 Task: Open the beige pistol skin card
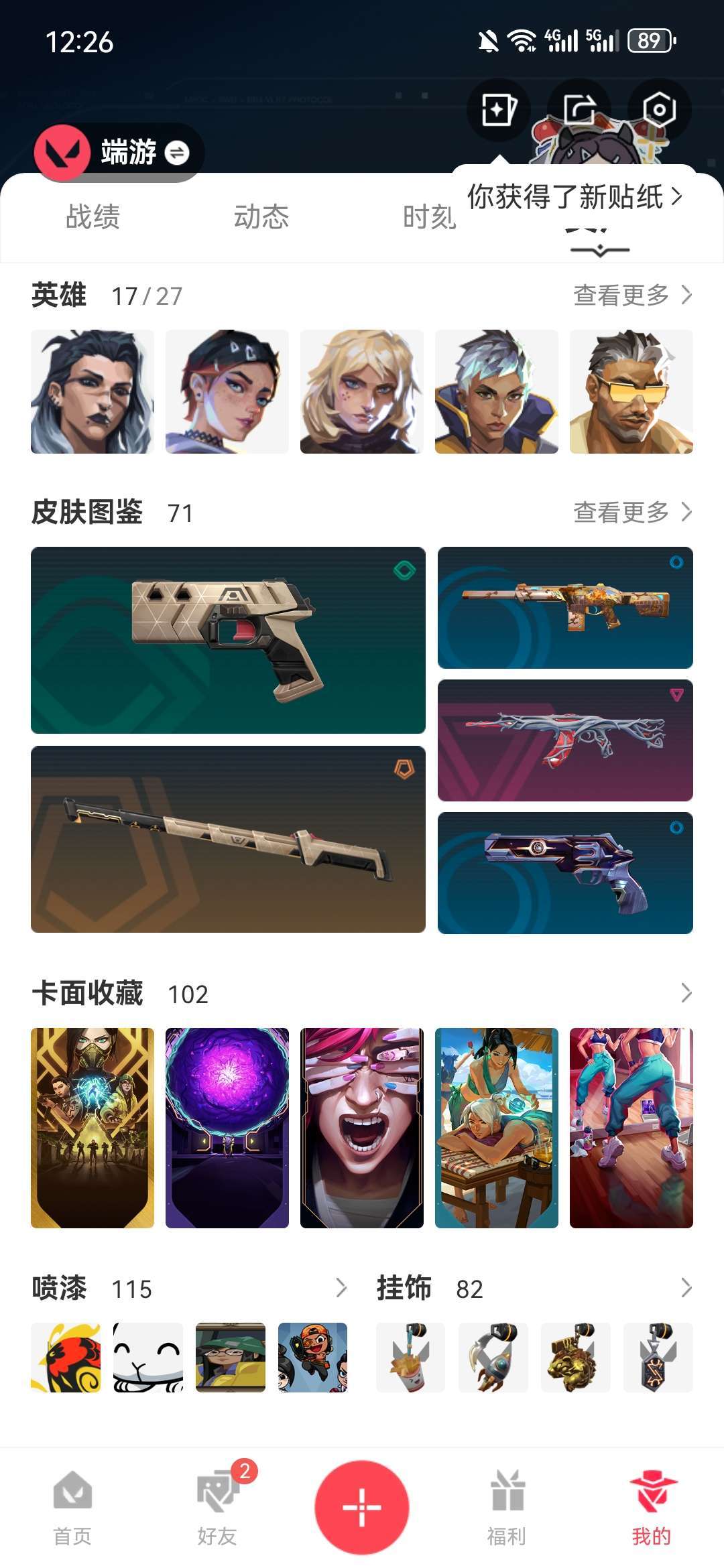(x=228, y=640)
